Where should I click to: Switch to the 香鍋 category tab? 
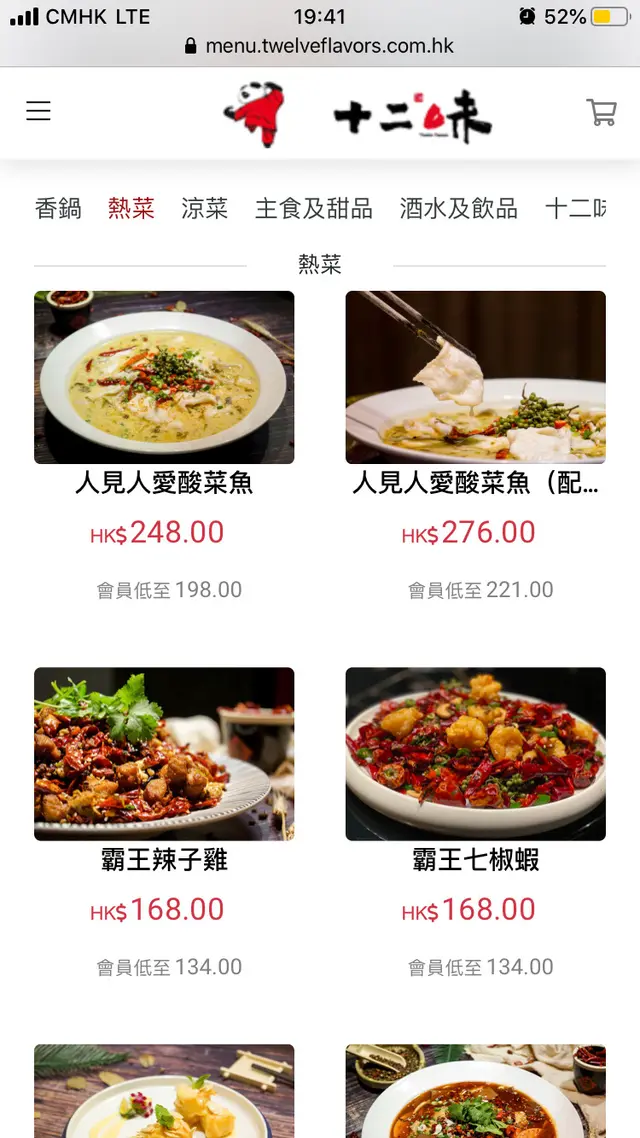tap(58, 208)
